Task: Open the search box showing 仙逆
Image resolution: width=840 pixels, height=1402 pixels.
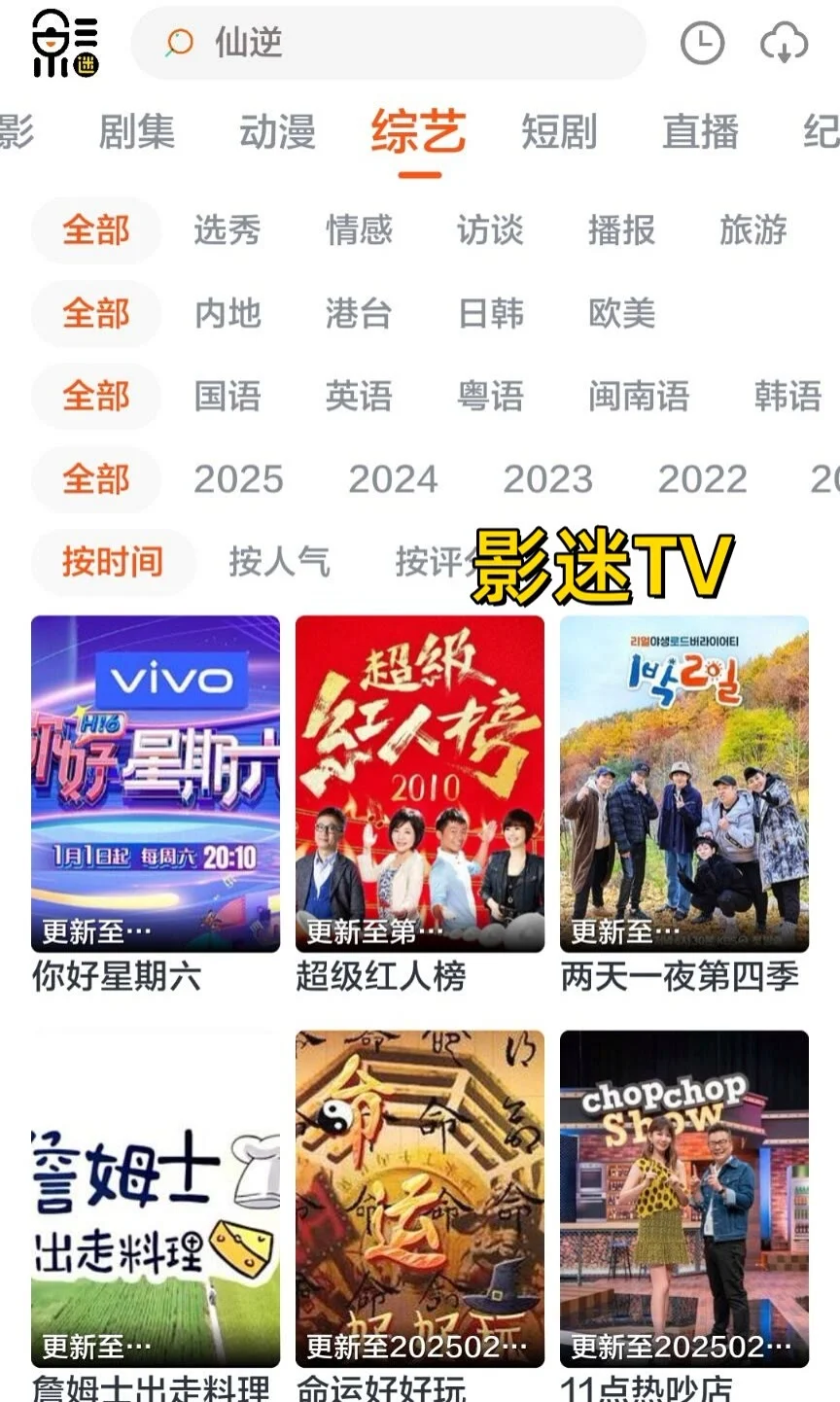Action: pos(389,44)
